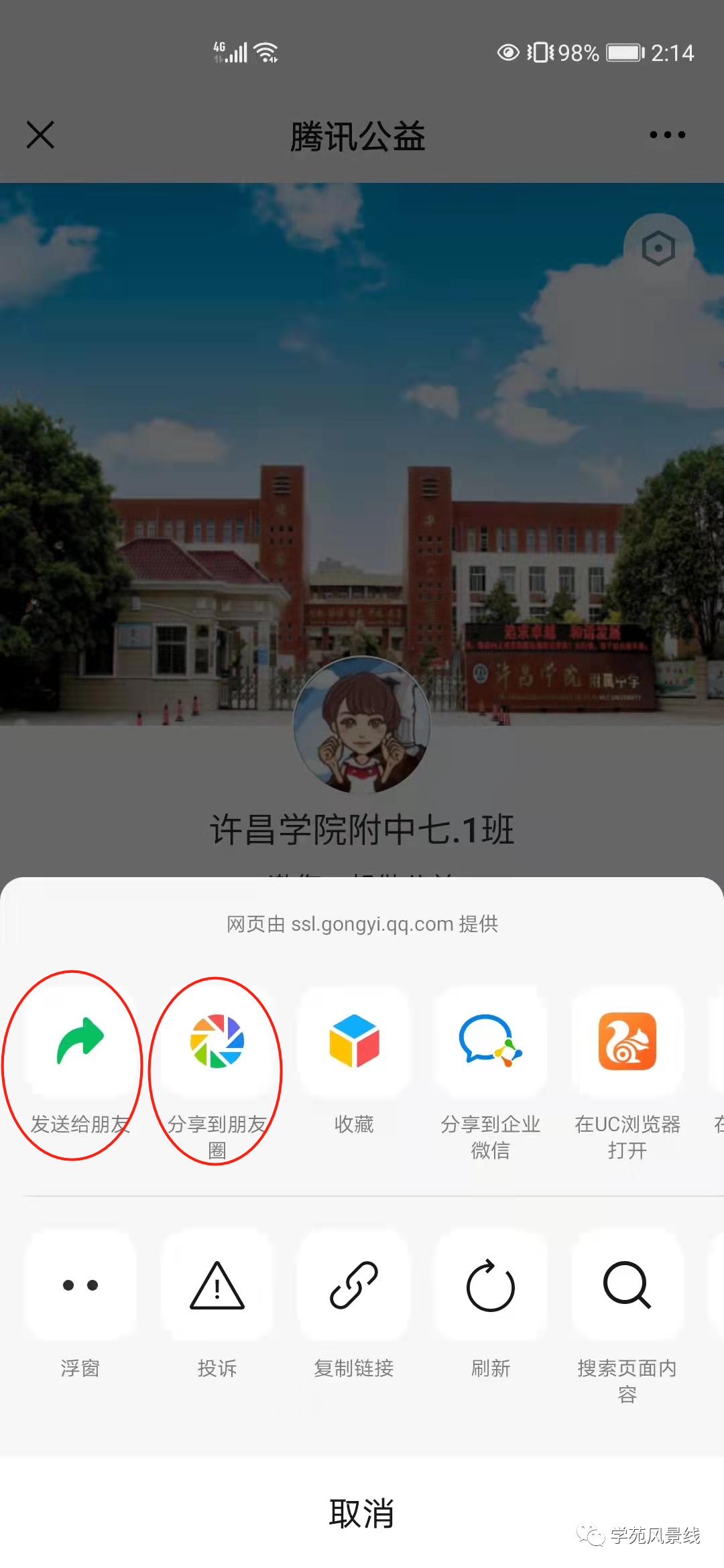Viewport: 724px width, 1568px height.
Task: Enable floating window (浮窗)
Action: point(80,1285)
